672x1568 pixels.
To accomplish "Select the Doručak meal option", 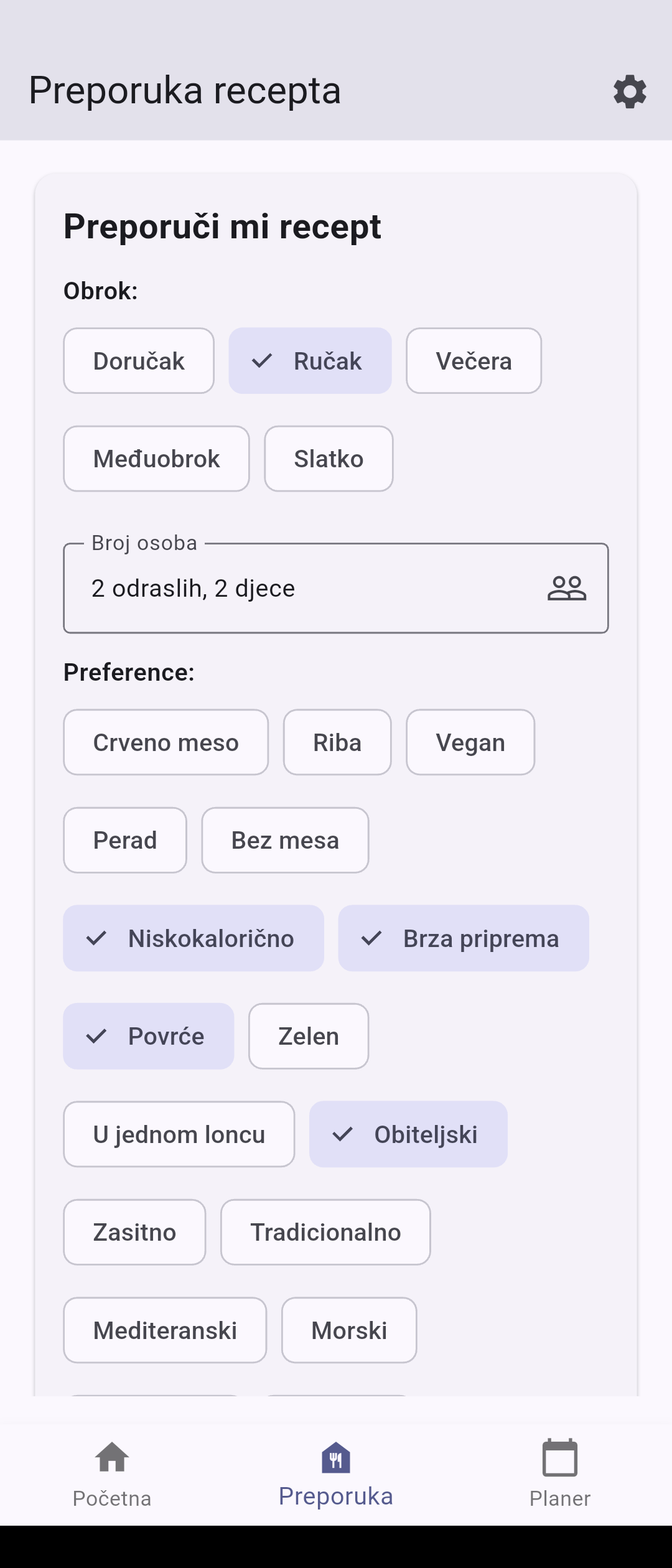I will tap(138, 360).
